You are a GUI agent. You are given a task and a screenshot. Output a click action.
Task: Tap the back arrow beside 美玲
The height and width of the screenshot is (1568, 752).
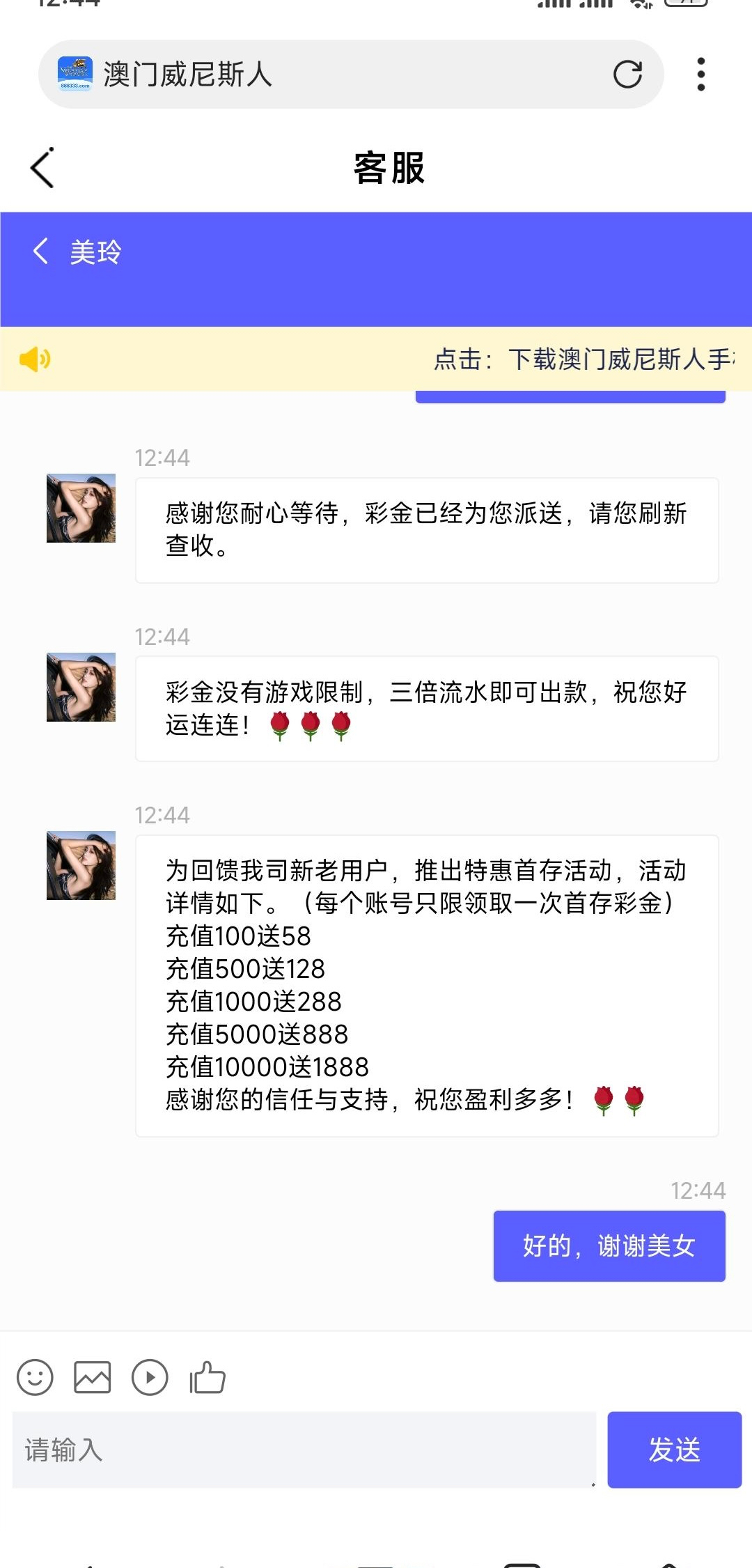(41, 251)
